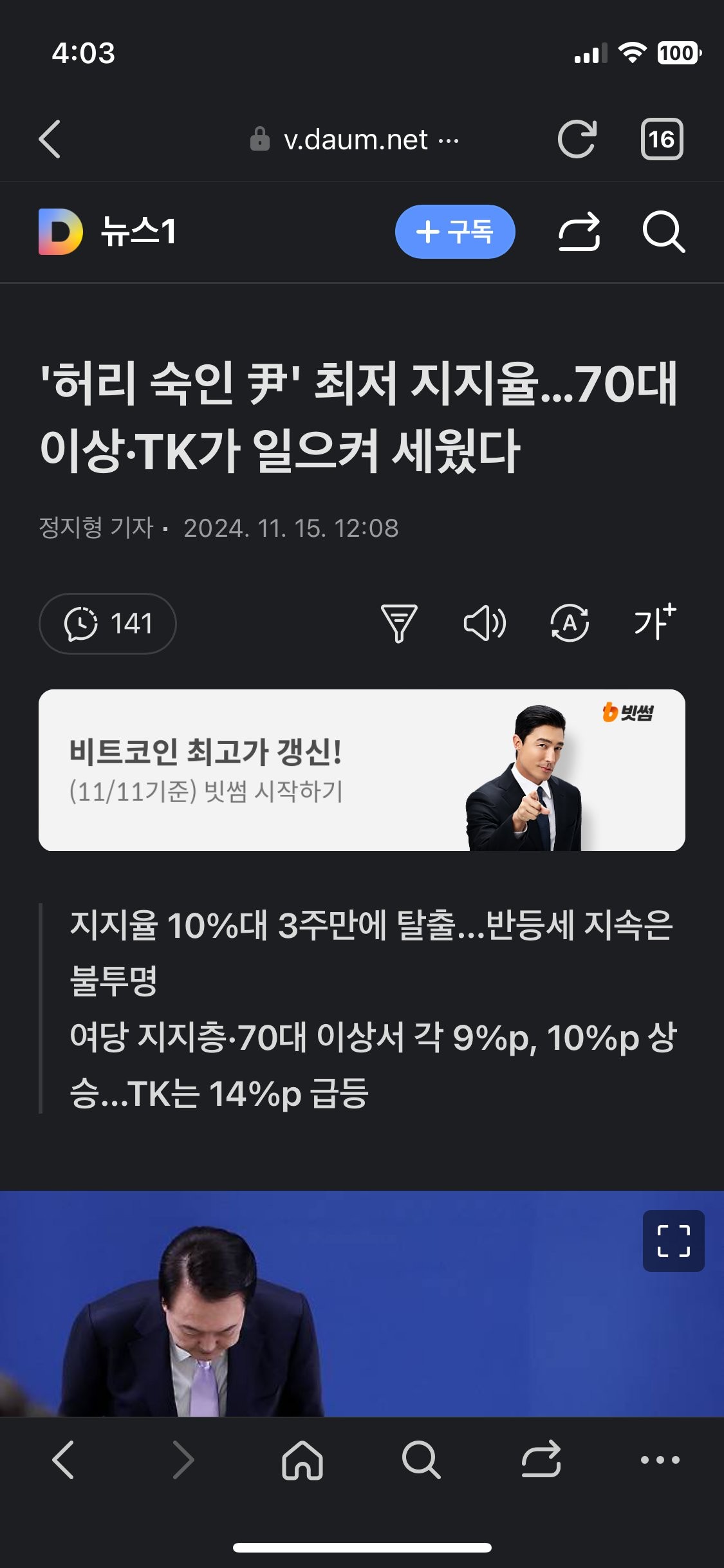This screenshot has height=1568, width=724.
Task: Open the article summary funnel icon
Action: coord(399,623)
